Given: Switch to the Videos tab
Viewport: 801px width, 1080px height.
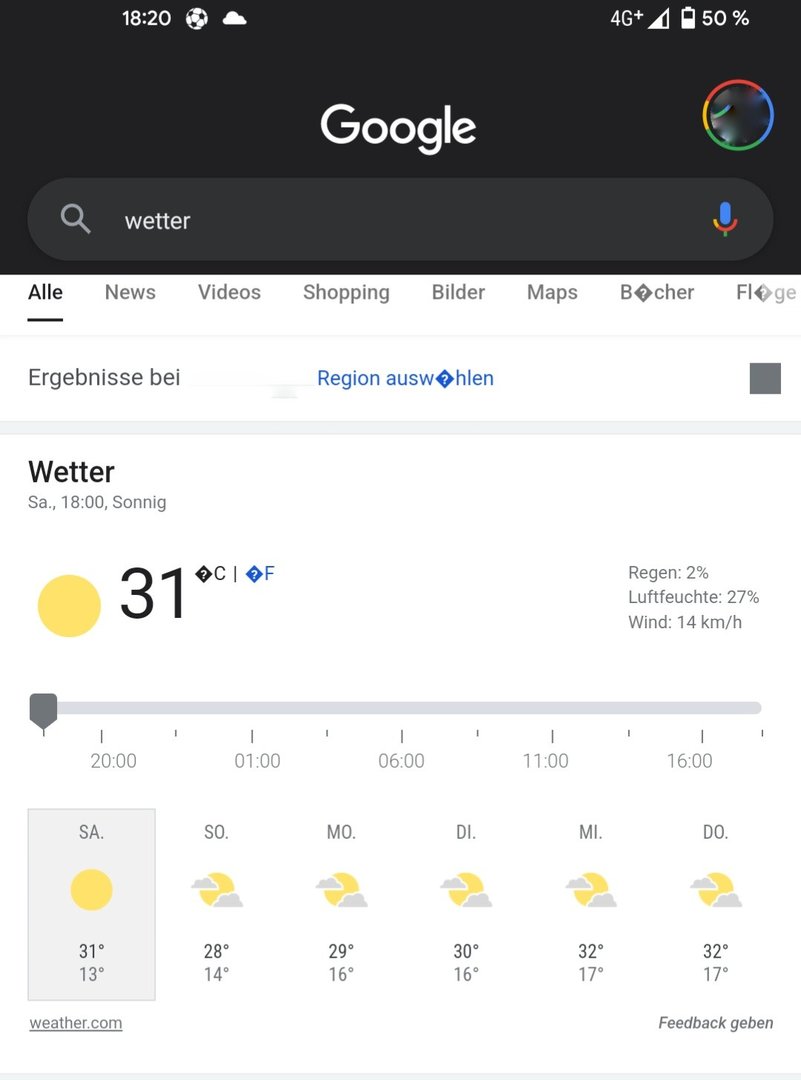Looking at the screenshot, I should coord(229,292).
